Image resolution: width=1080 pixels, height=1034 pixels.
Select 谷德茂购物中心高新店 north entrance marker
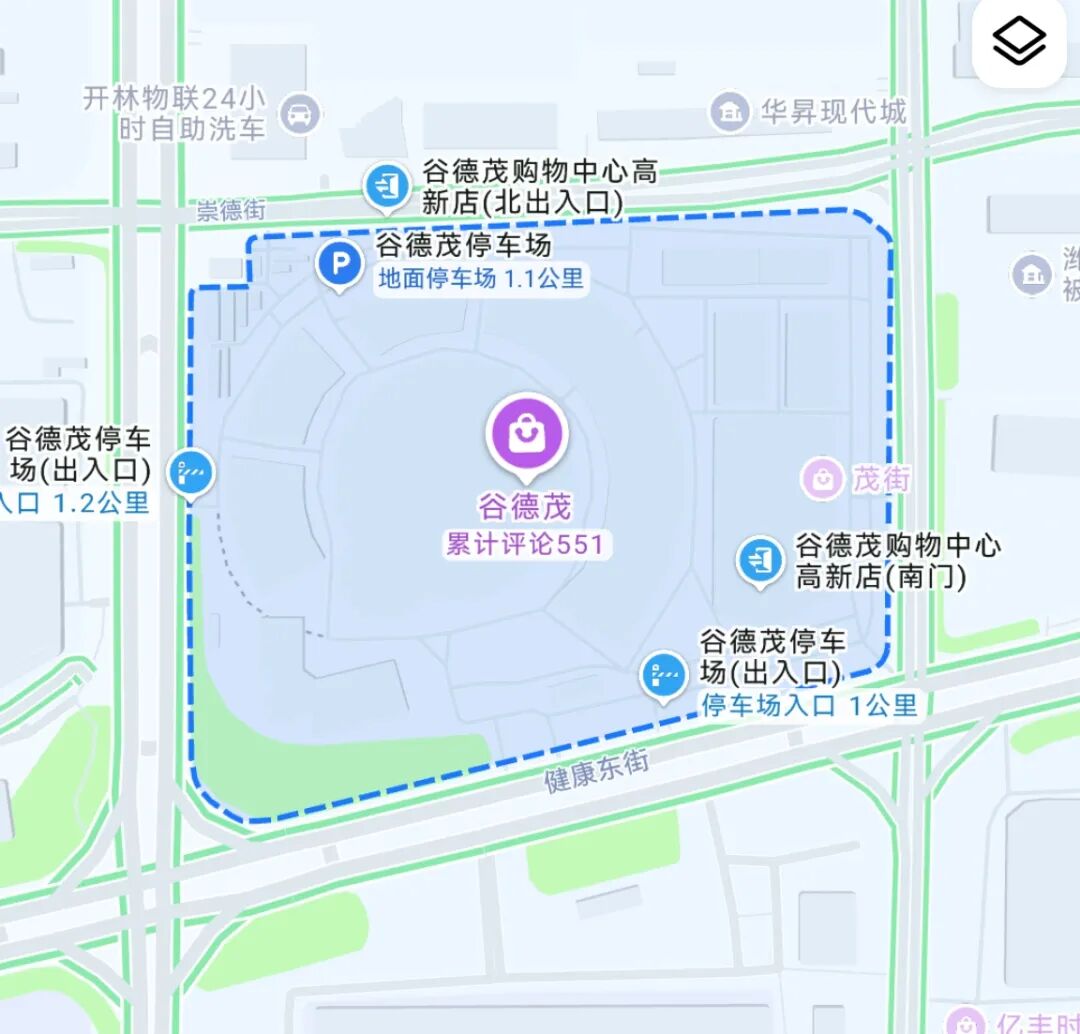click(385, 185)
